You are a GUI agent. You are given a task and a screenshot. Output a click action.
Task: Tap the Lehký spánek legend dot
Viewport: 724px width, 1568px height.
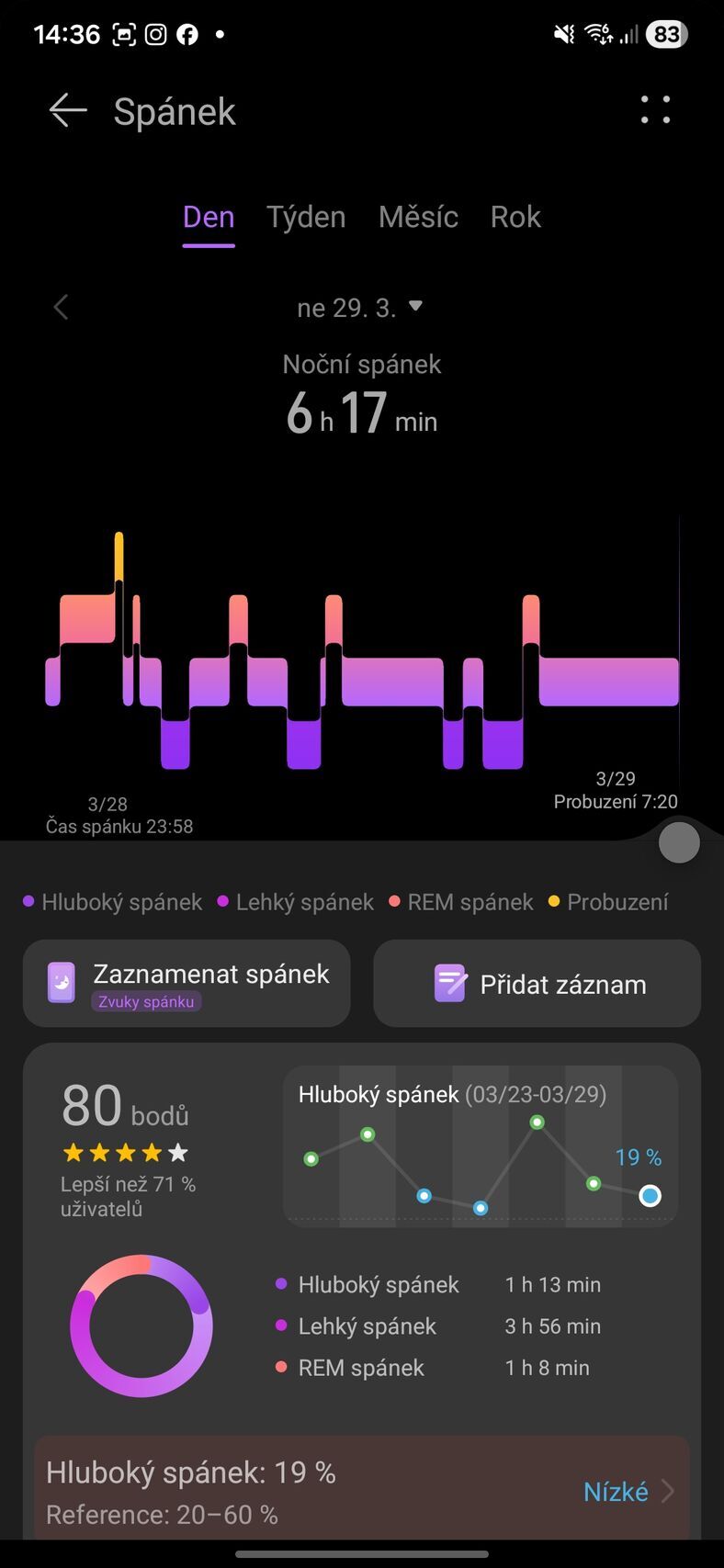click(x=221, y=901)
